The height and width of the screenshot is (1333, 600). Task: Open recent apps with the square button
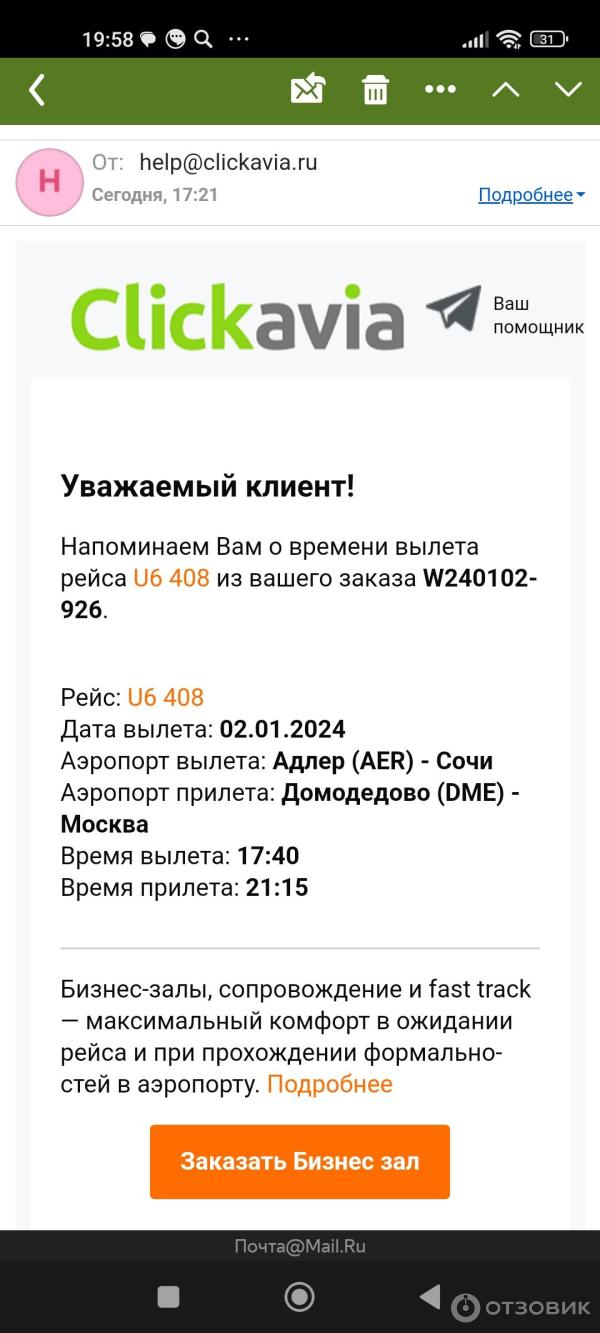pos(169,1297)
